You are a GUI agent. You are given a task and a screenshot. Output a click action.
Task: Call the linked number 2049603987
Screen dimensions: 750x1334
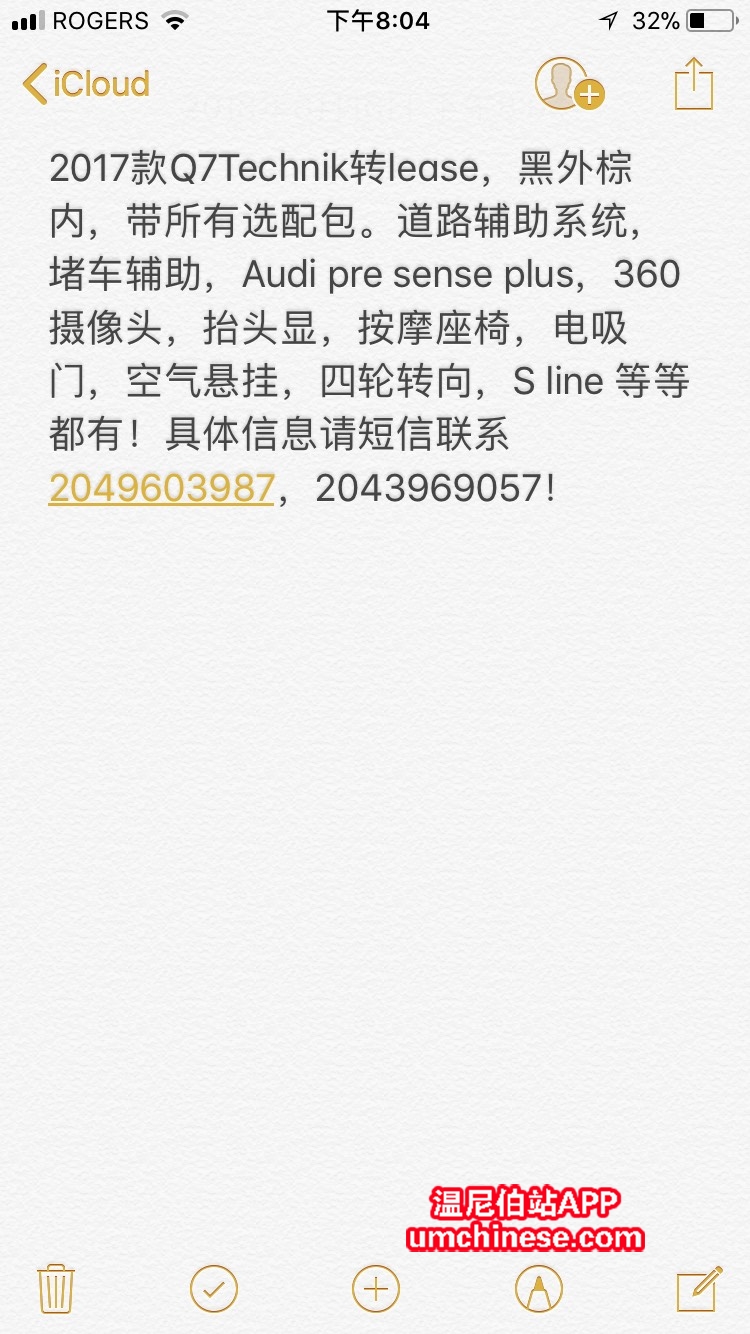point(161,488)
